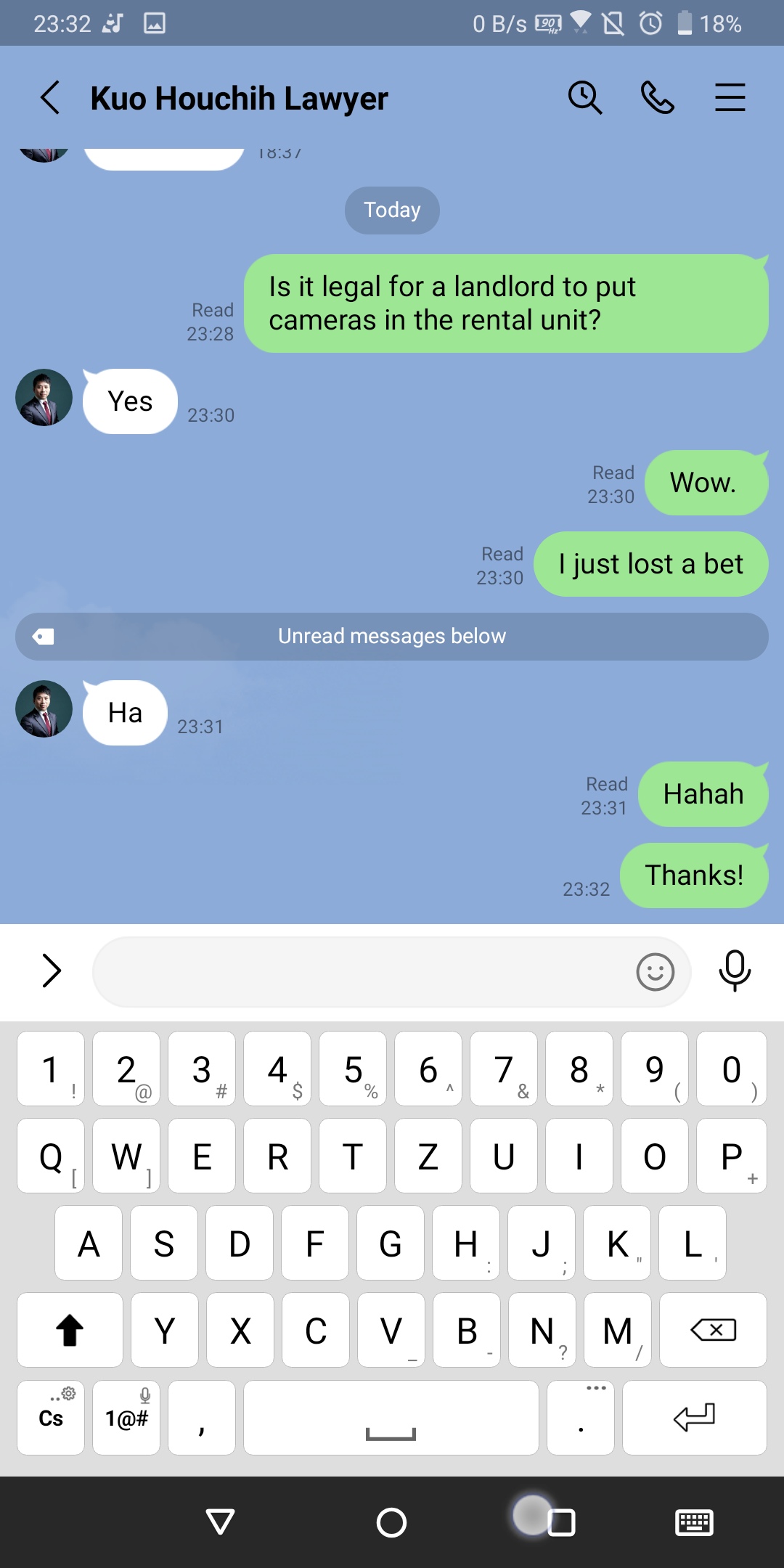
Task: Search within this chat
Action: click(585, 97)
